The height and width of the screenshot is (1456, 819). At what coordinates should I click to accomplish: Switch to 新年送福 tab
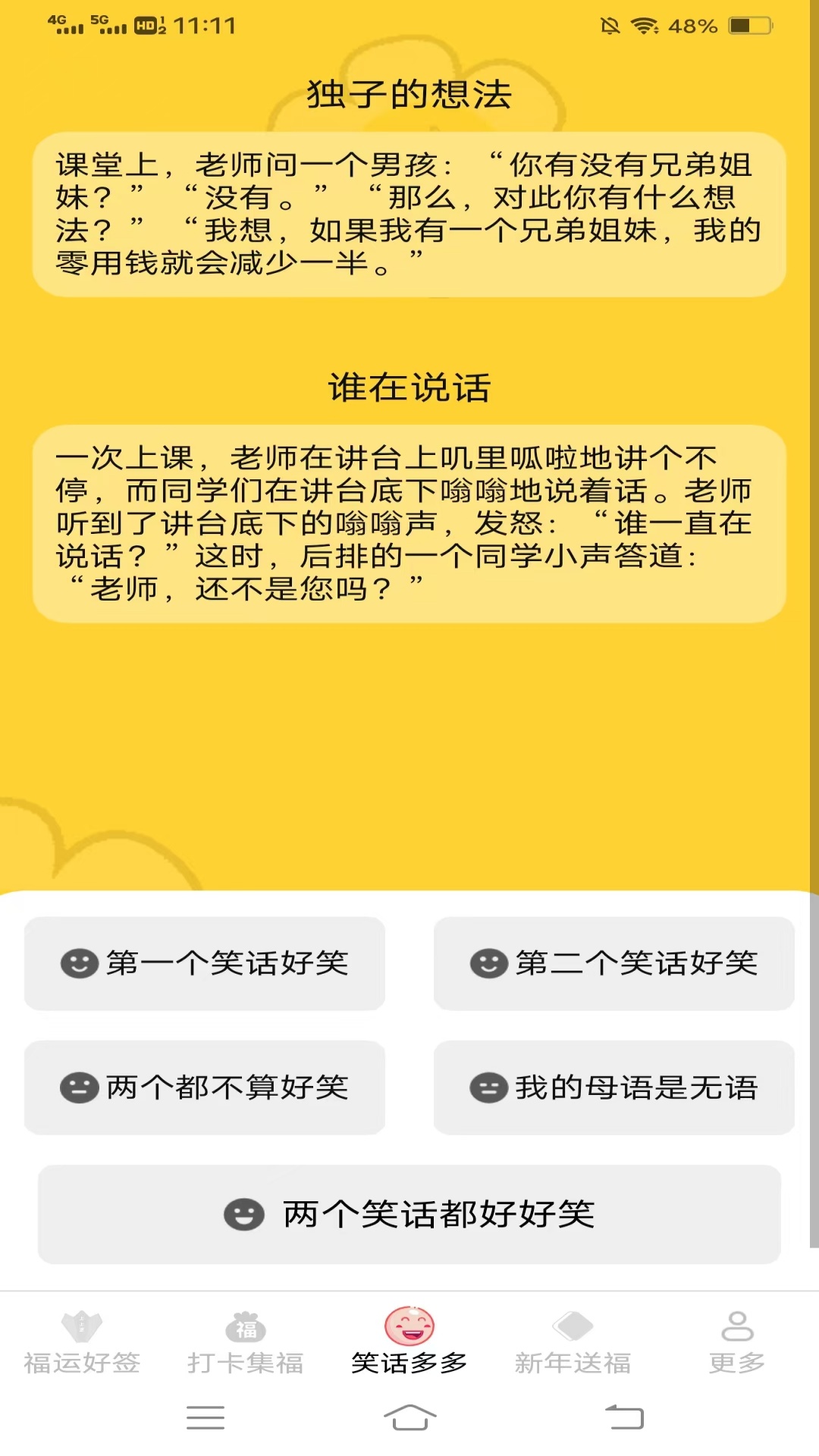[573, 1342]
